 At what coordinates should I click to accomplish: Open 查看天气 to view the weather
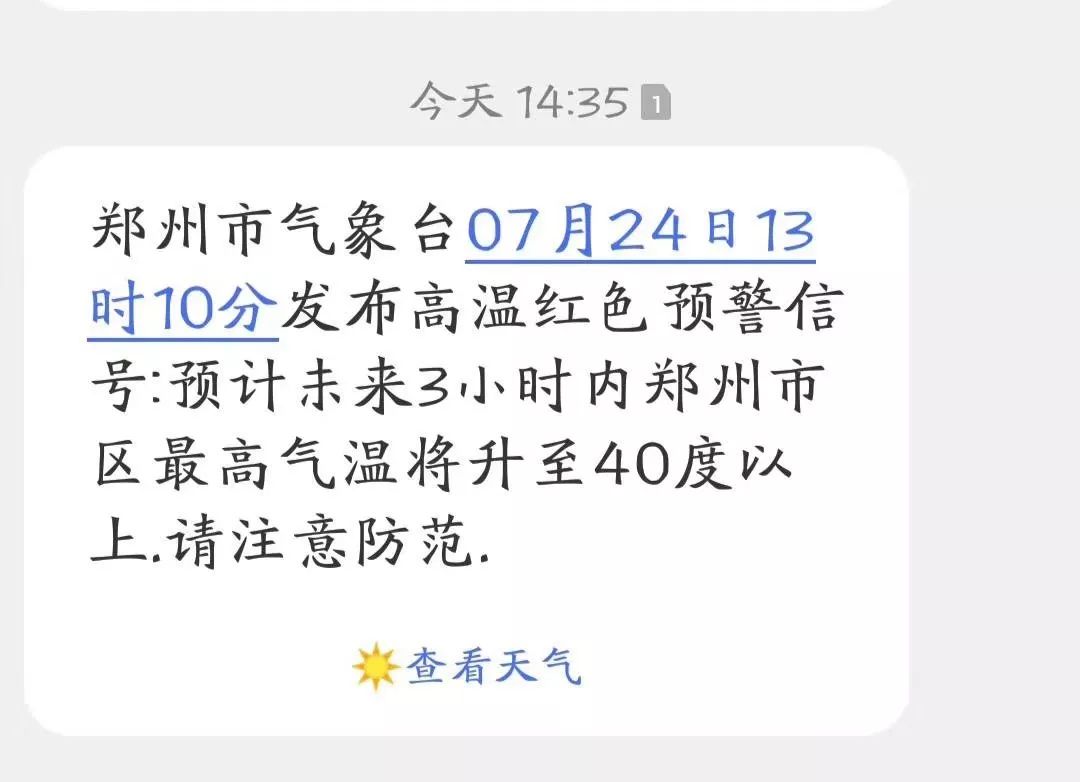tap(468, 667)
